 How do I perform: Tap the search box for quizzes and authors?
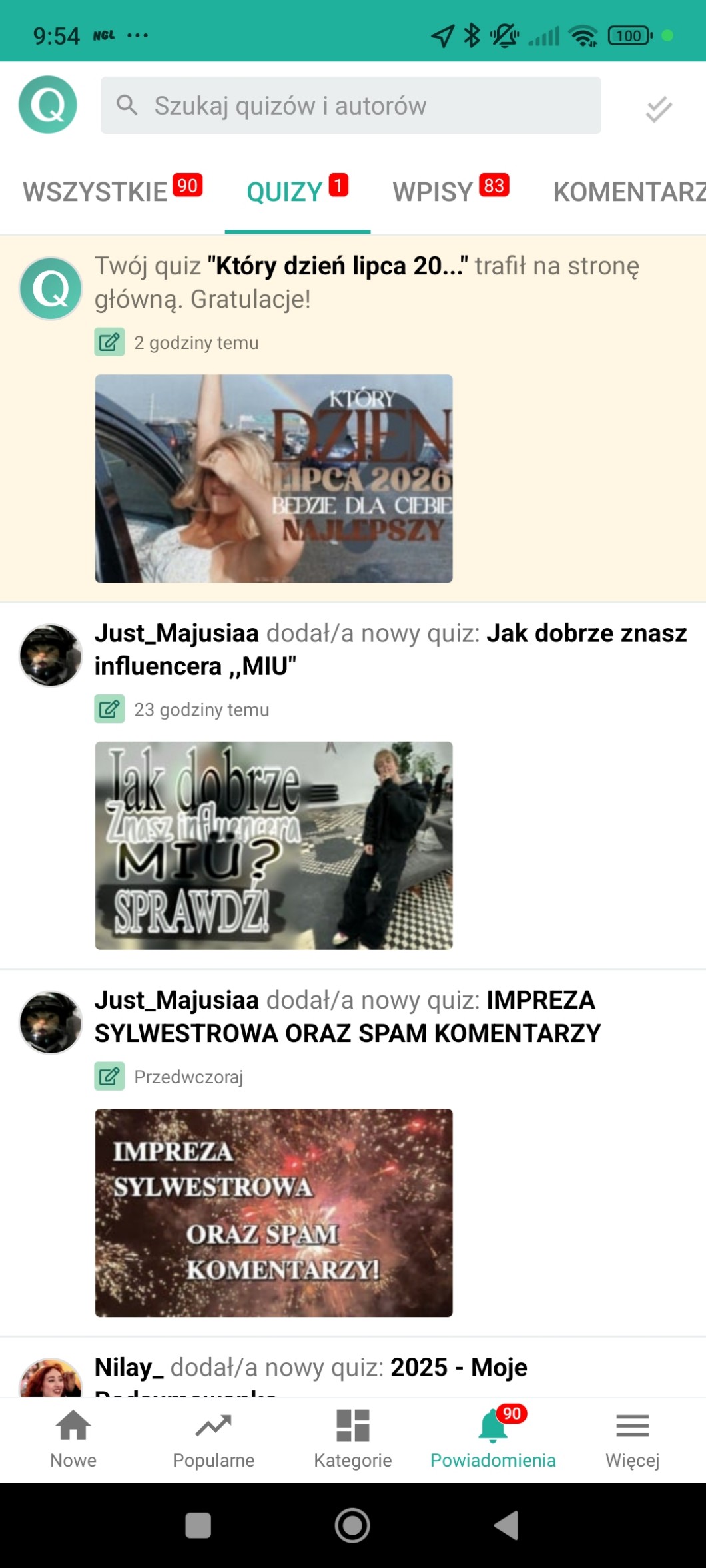(x=351, y=105)
